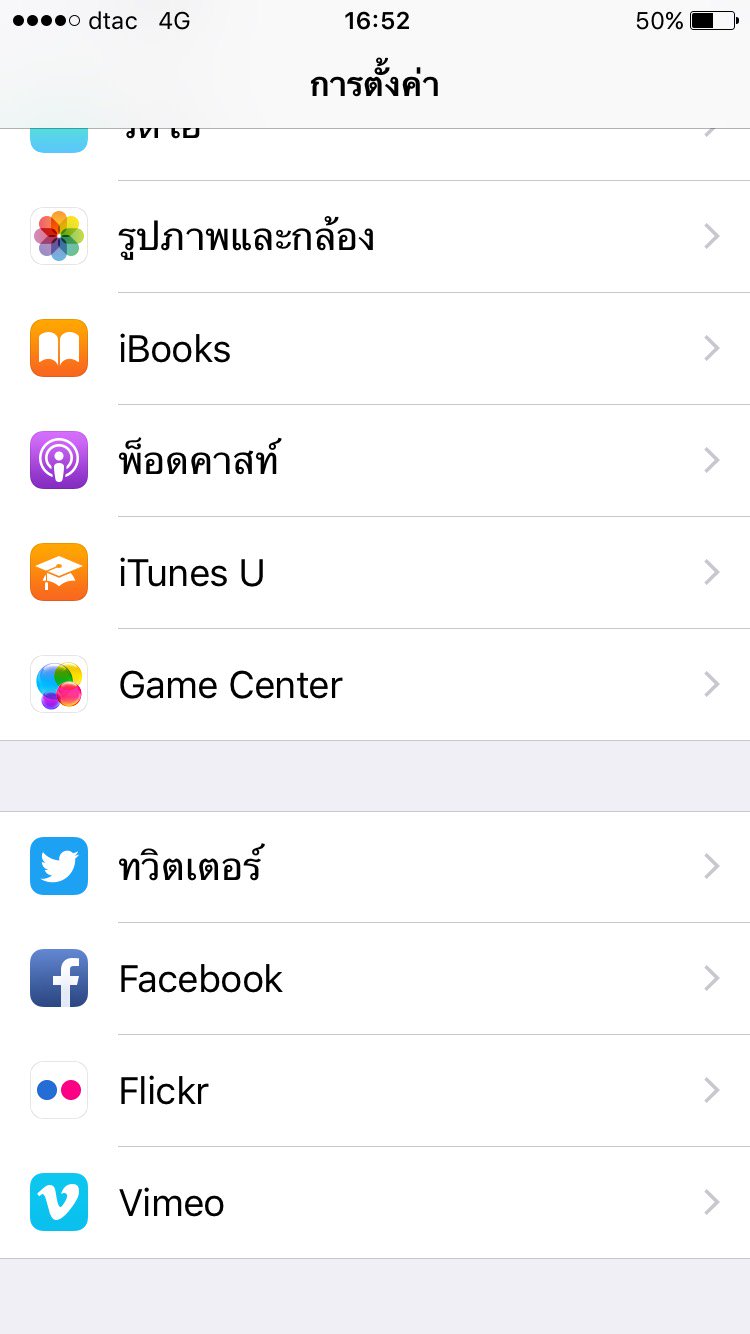Open Facebook settings

click(375, 979)
